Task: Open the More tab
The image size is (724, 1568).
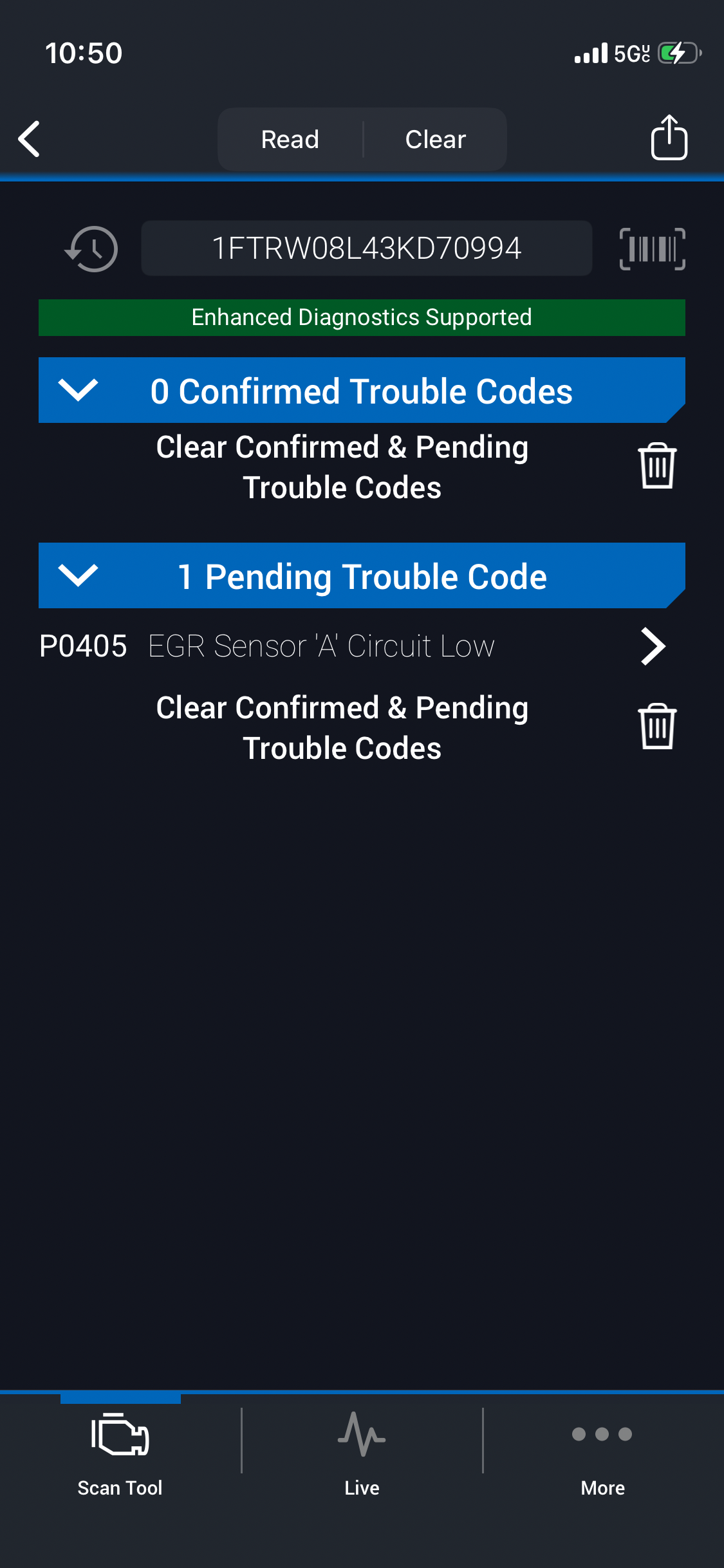Action: (602, 1450)
